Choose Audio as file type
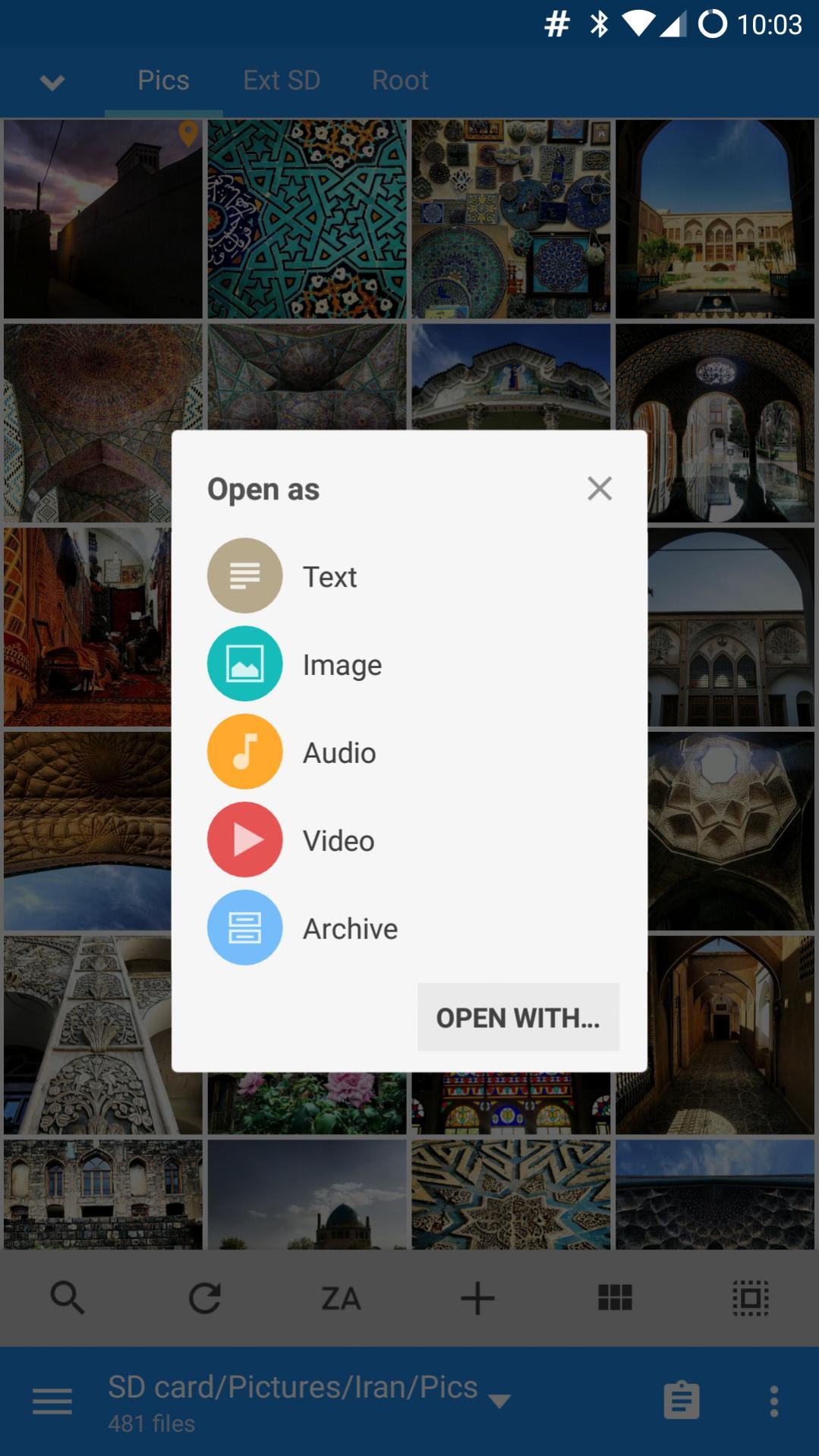819x1456 pixels. pos(409,752)
